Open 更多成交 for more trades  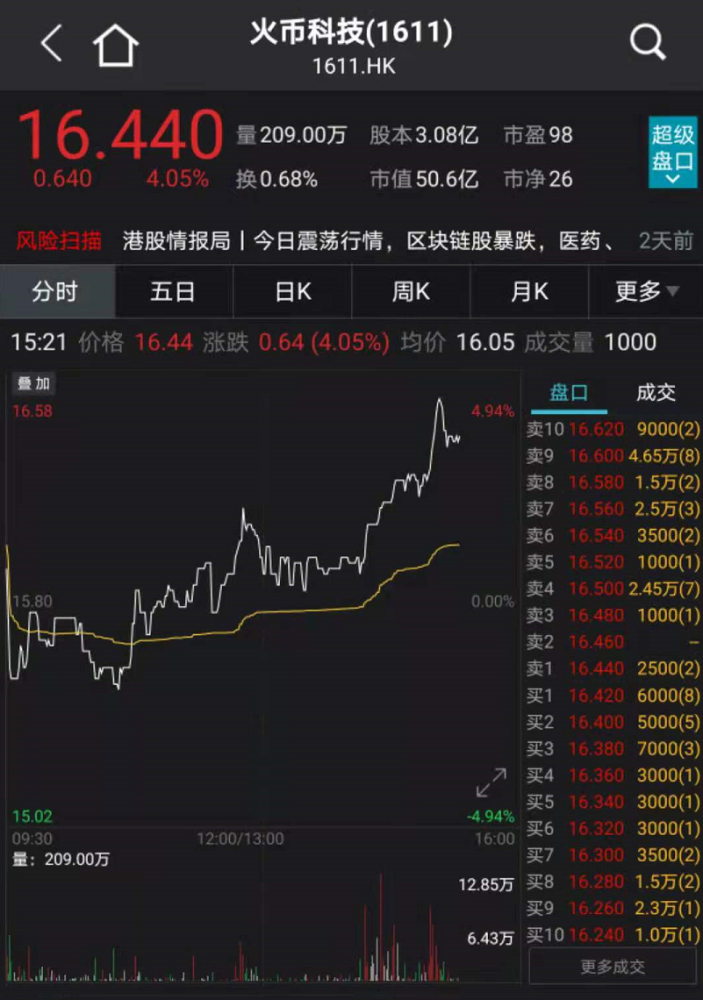coord(612,966)
